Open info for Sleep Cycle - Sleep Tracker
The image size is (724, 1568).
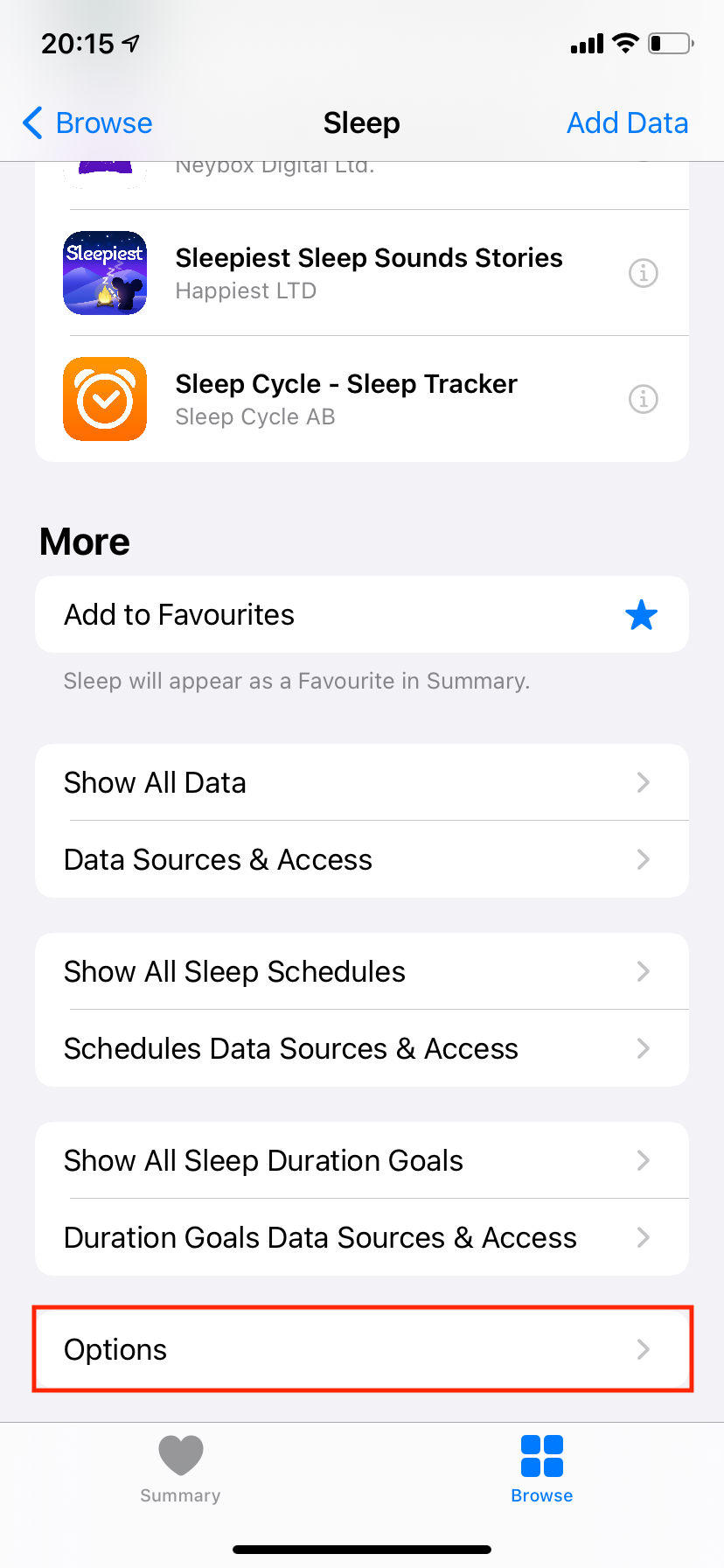[x=643, y=400]
